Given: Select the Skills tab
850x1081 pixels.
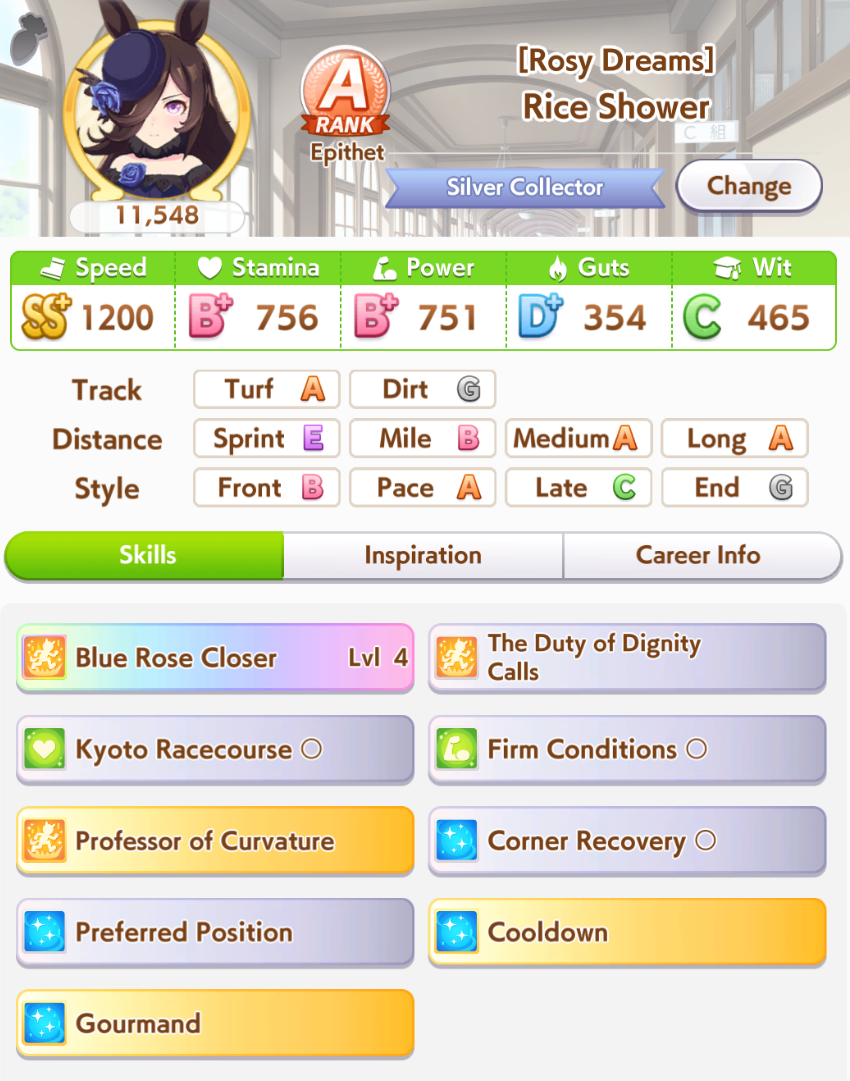Looking at the screenshot, I should pos(146,556).
